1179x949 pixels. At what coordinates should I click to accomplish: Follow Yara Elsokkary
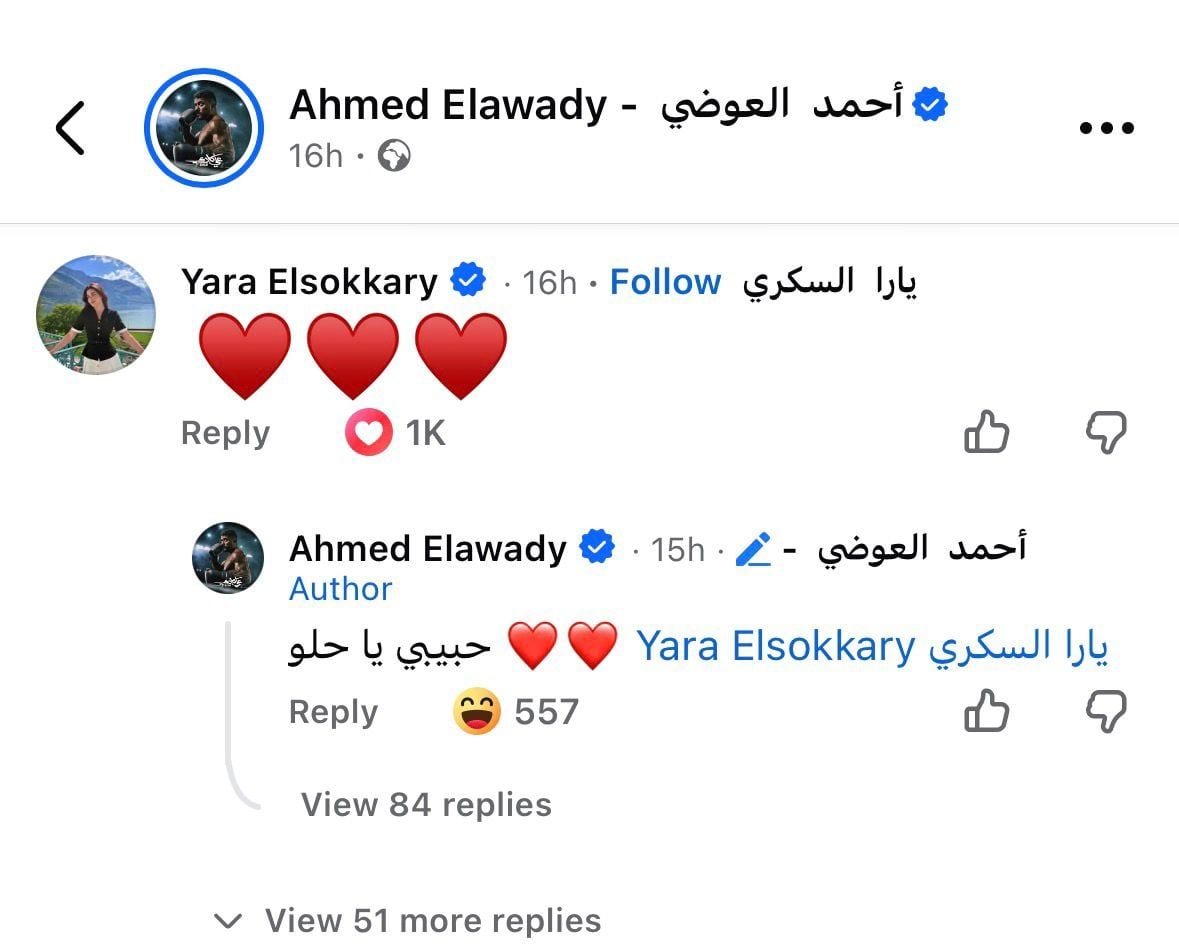click(x=665, y=282)
